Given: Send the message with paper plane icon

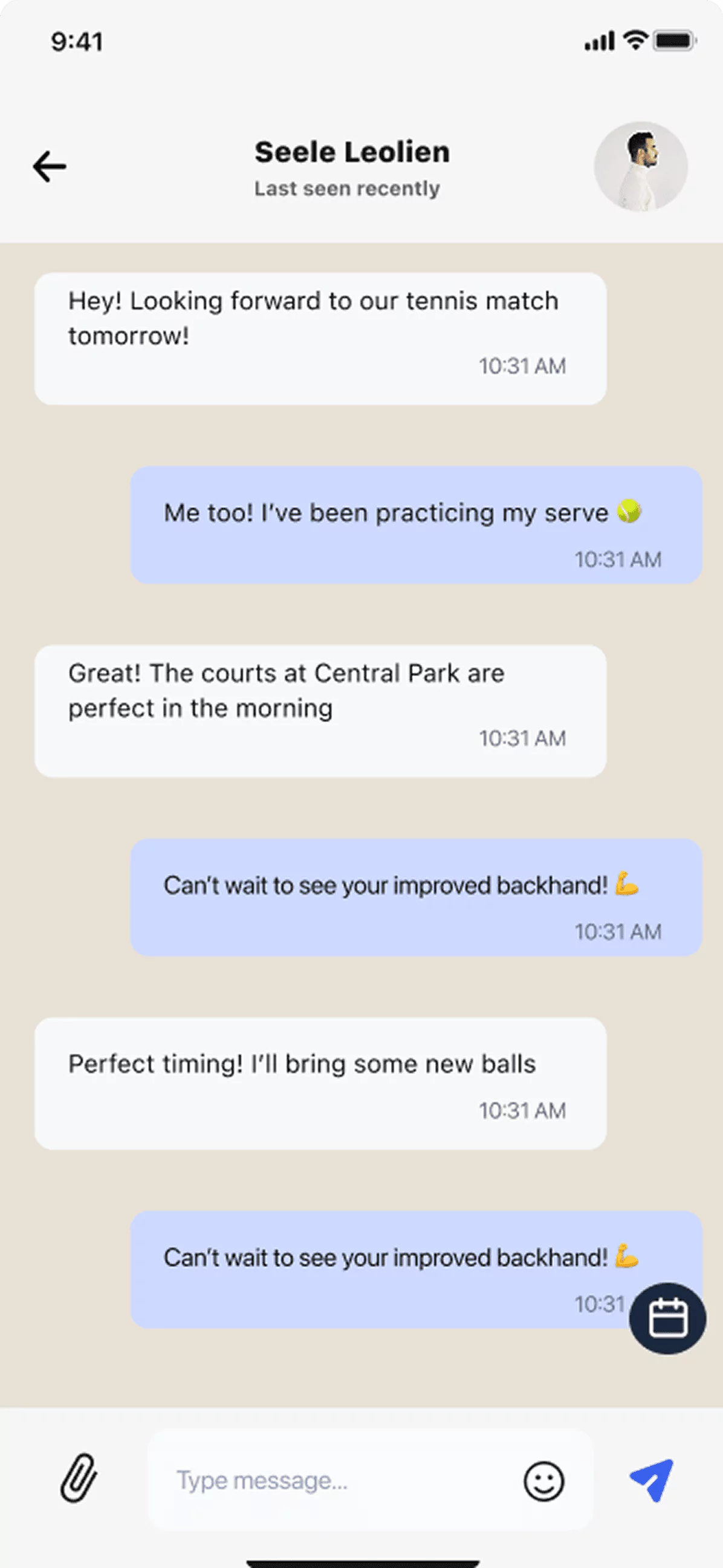Looking at the screenshot, I should (651, 1480).
